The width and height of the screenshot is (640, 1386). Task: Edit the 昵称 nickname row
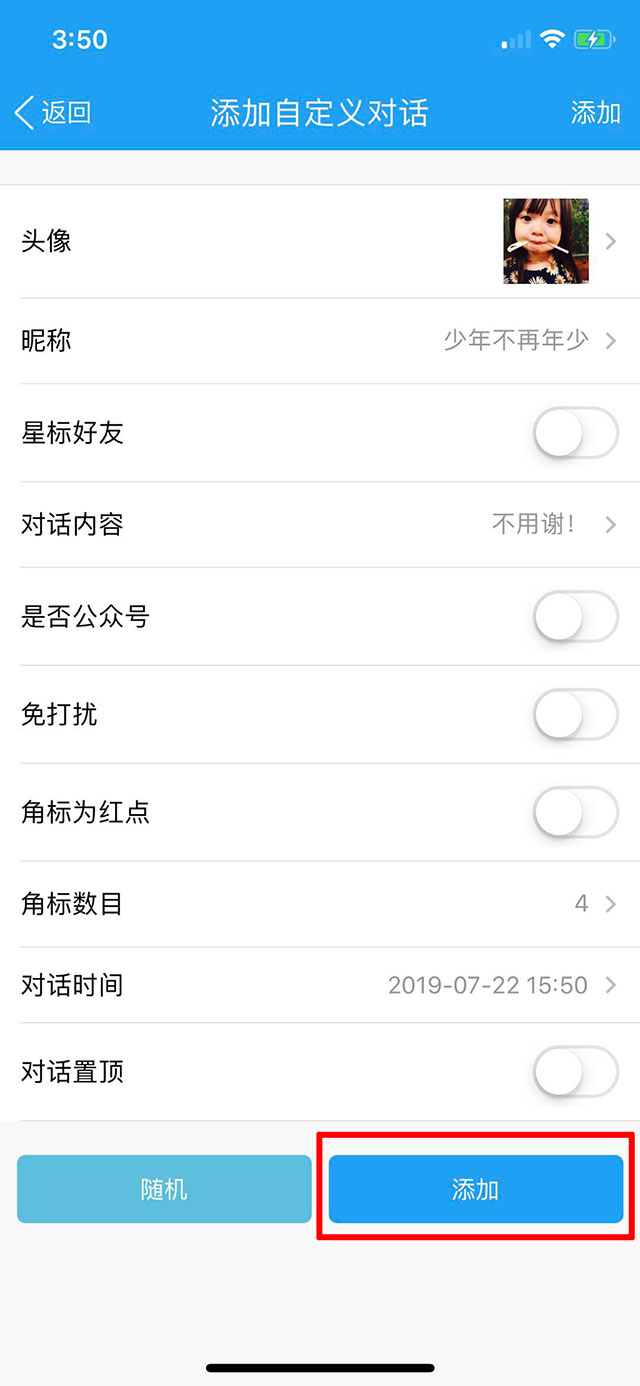[x=320, y=341]
